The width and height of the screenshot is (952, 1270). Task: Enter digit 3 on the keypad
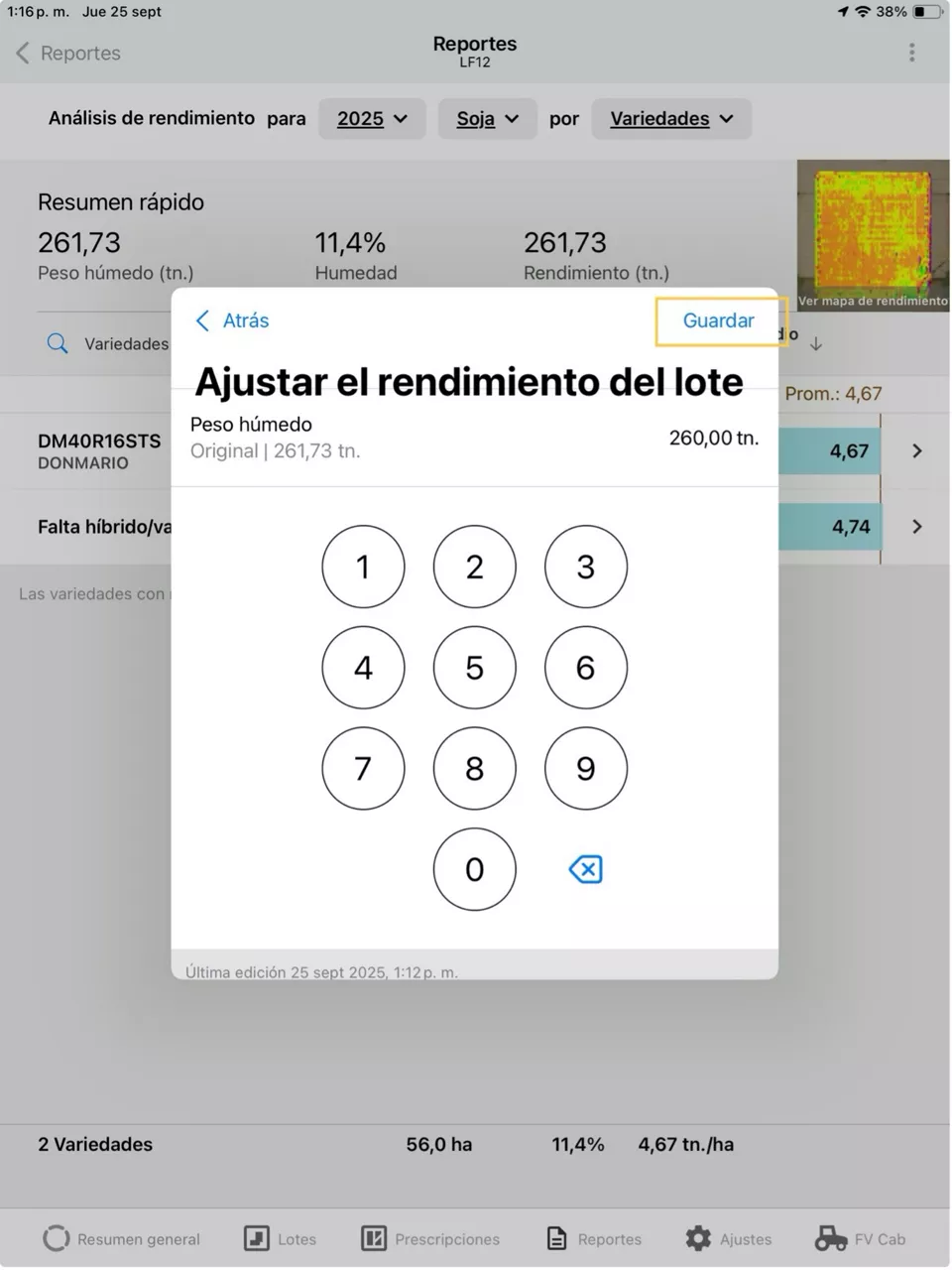tap(586, 567)
